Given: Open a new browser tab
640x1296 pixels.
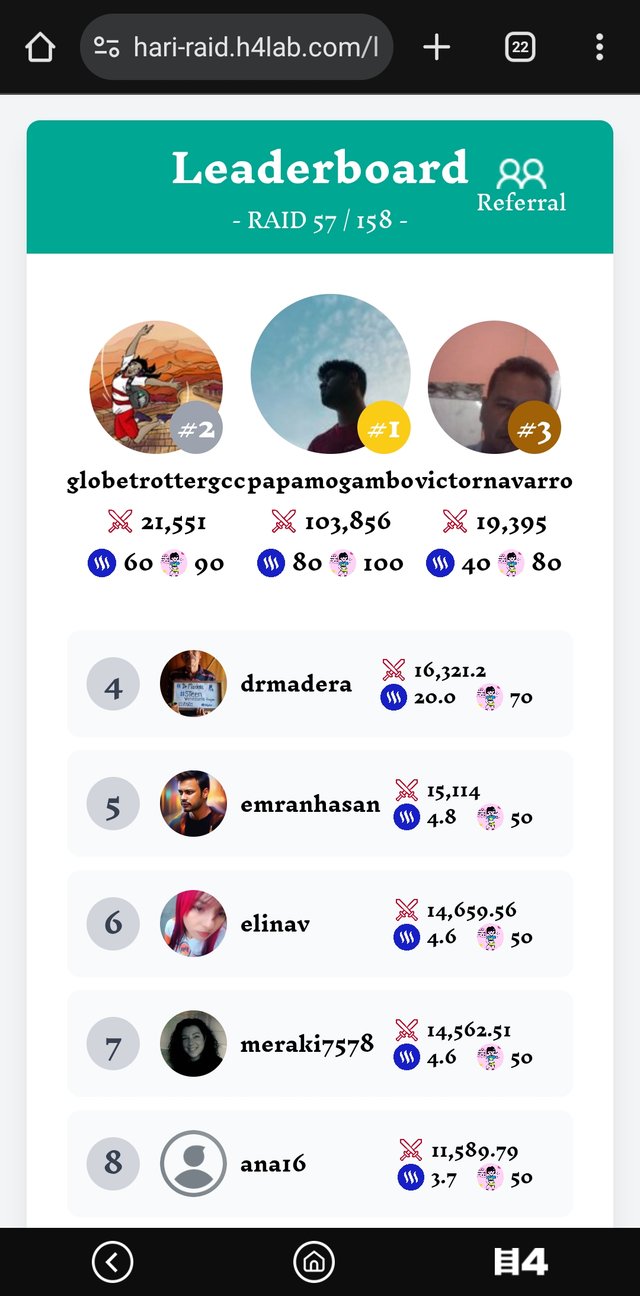Looking at the screenshot, I should click(437, 47).
